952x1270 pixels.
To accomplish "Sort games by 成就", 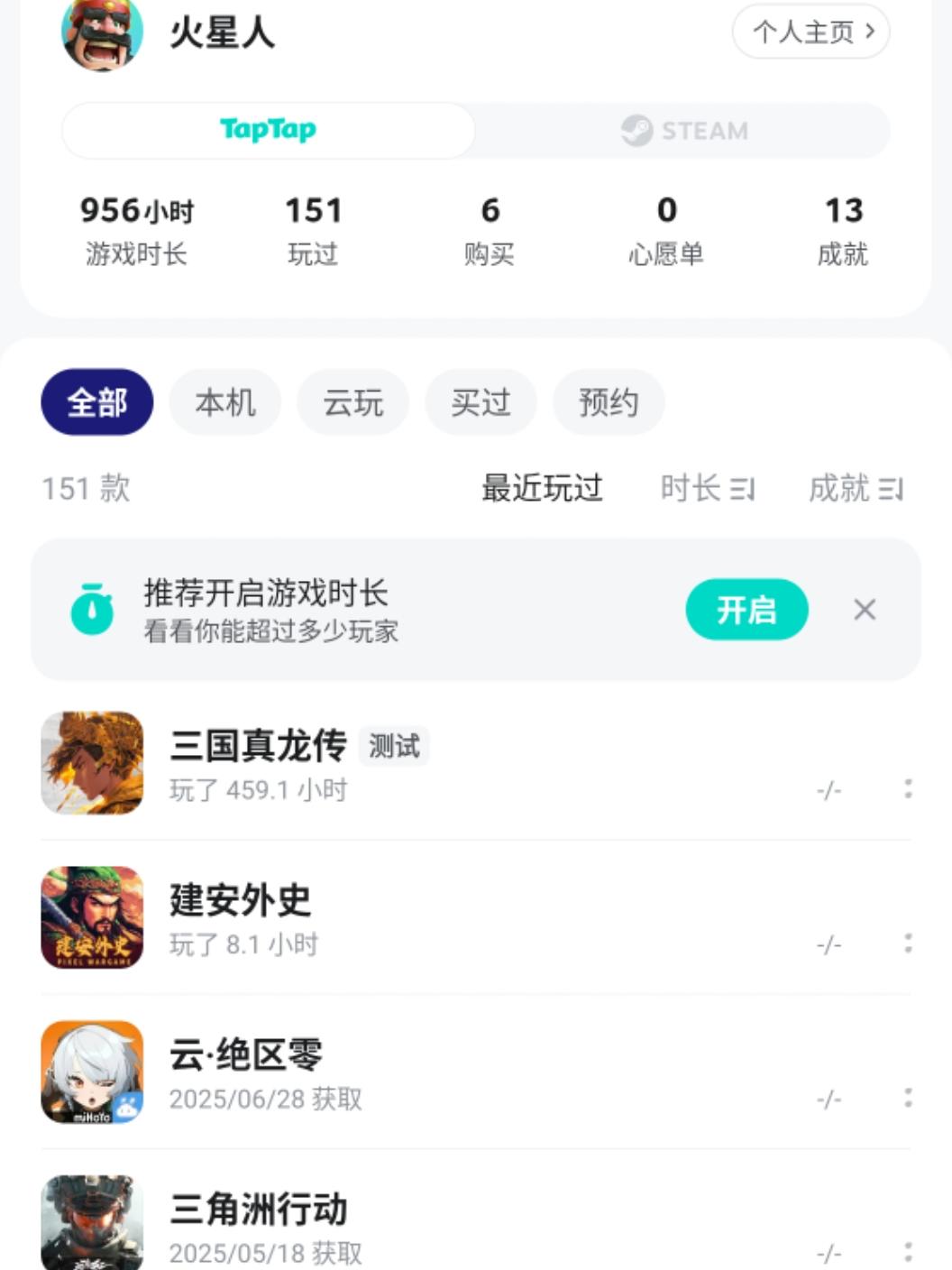I will (855, 488).
